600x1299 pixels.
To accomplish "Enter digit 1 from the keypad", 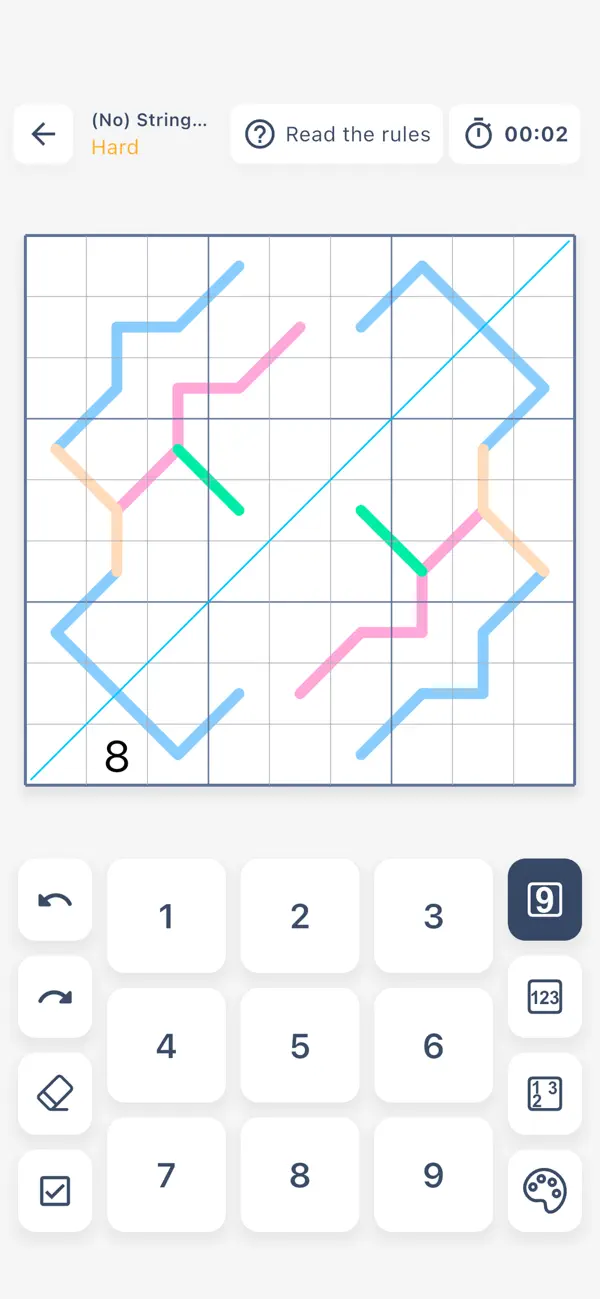I will [x=166, y=916].
